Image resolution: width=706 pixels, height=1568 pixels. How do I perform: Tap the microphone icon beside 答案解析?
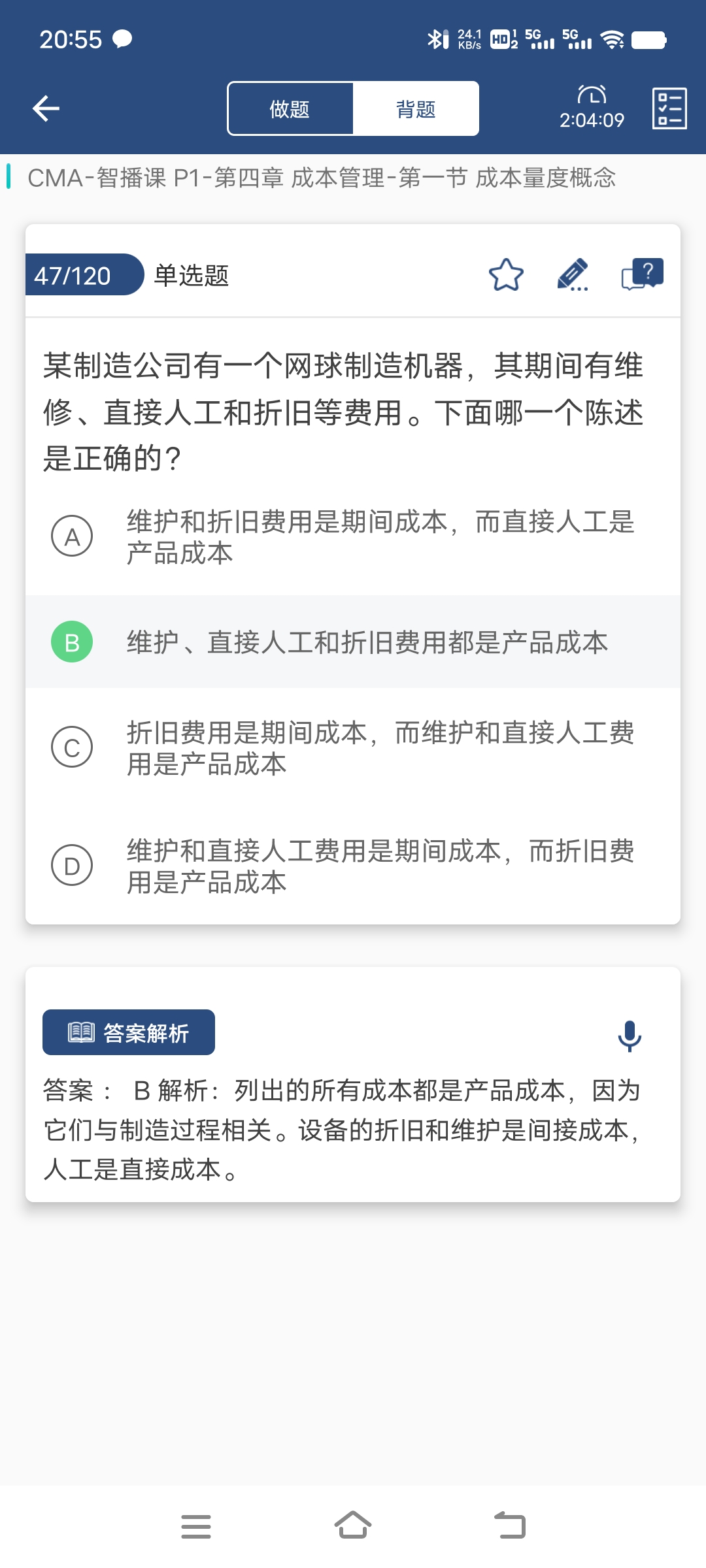[630, 1035]
